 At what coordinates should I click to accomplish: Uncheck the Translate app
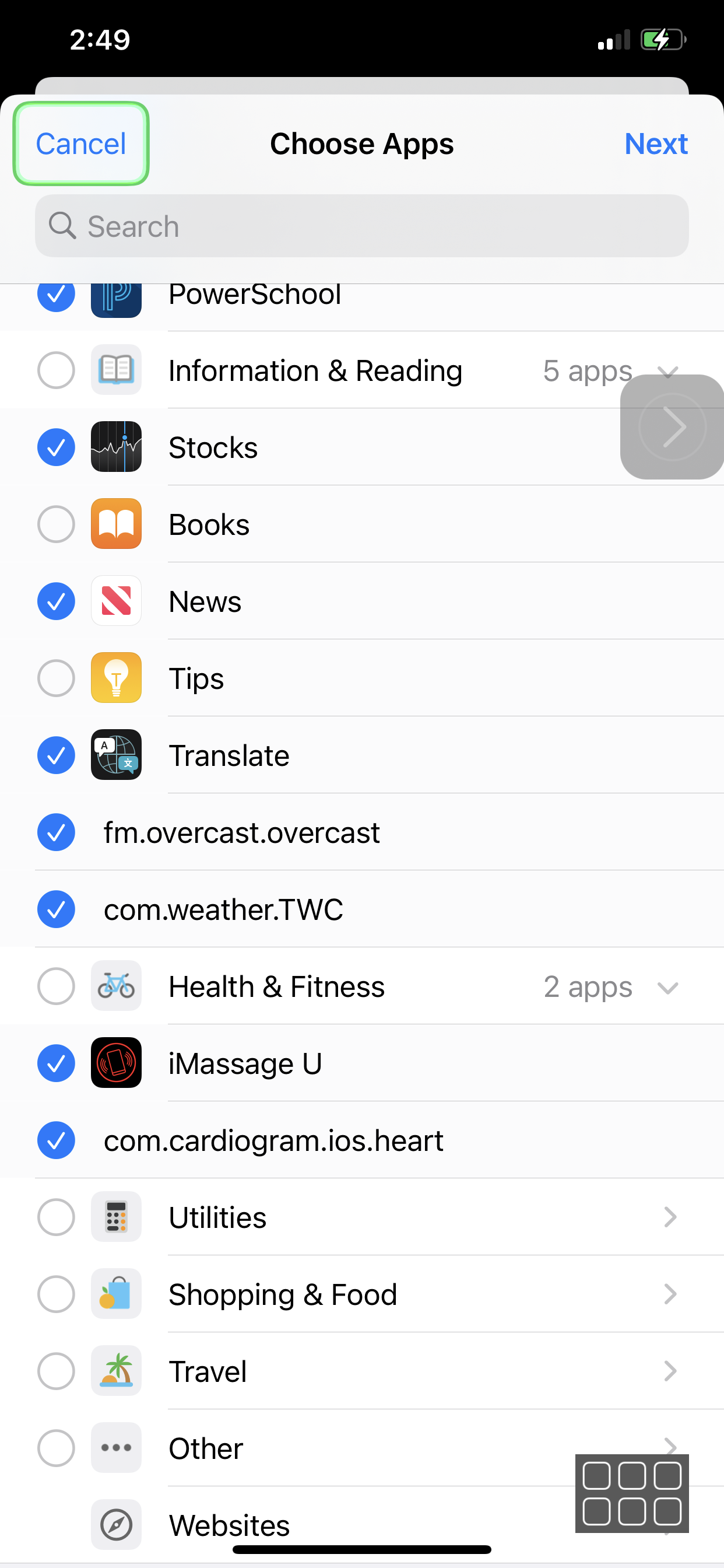(56, 755)
